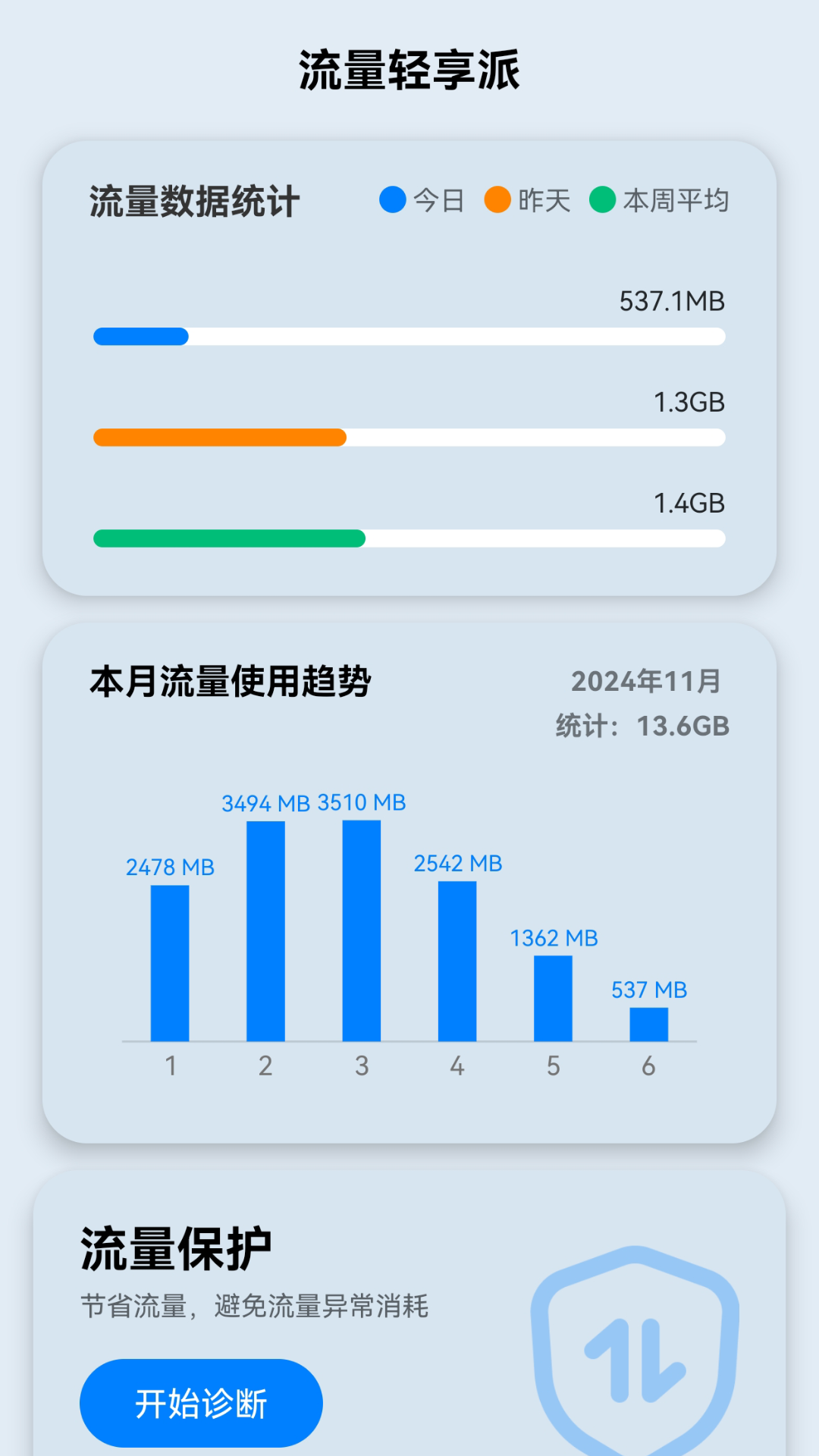The image size is (819, 1456).
Task: Click the day 4 label under the chart
Action: [456, 1065]
